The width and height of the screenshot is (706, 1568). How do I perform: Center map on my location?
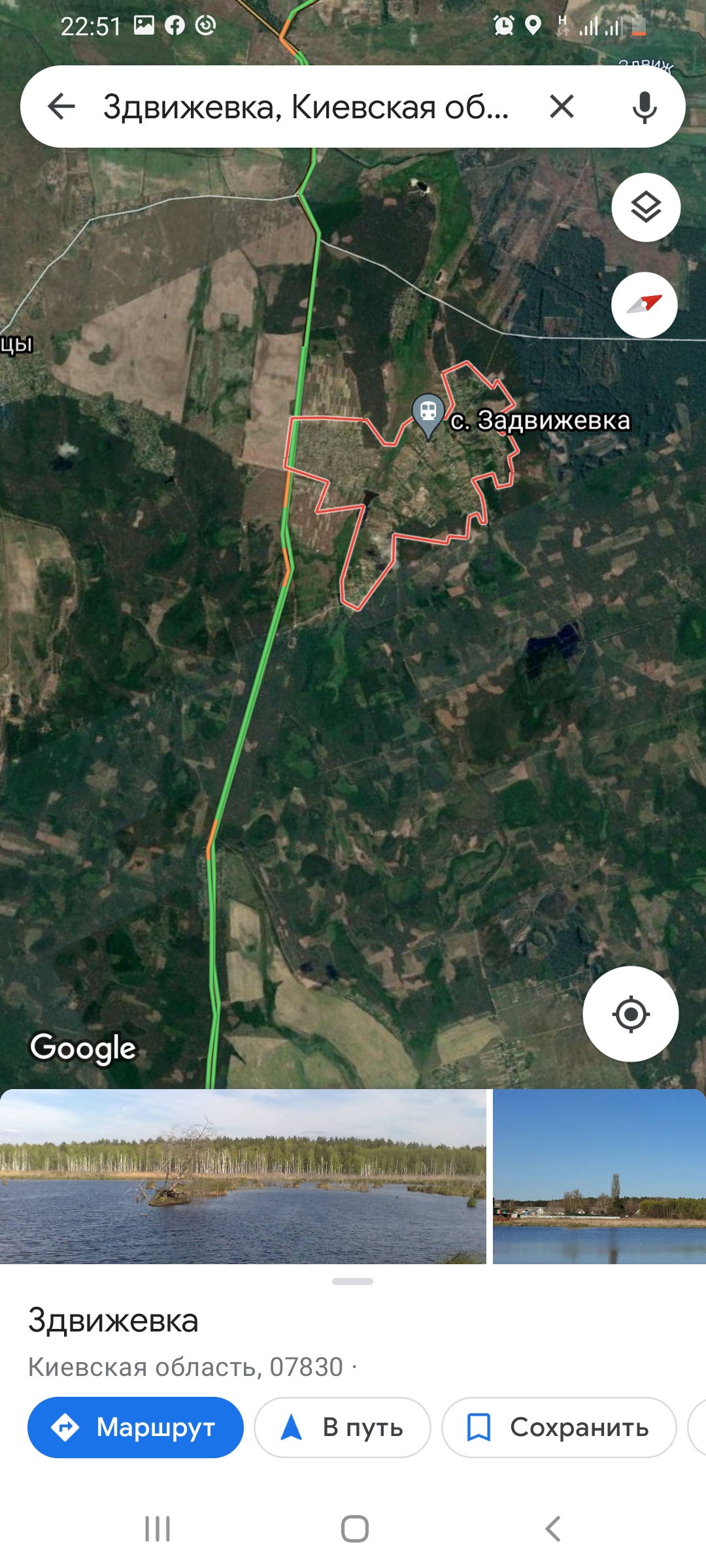click(630, 1014)
